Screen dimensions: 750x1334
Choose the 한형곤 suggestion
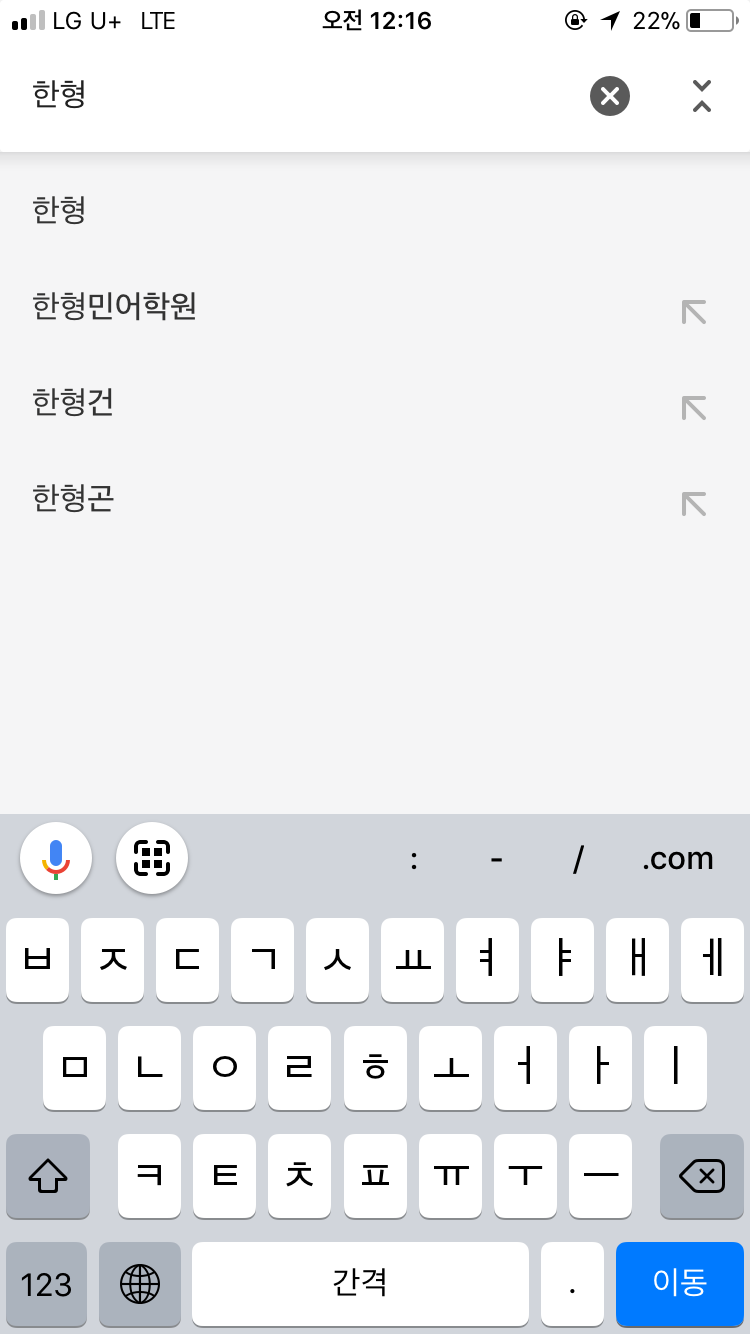74,498
